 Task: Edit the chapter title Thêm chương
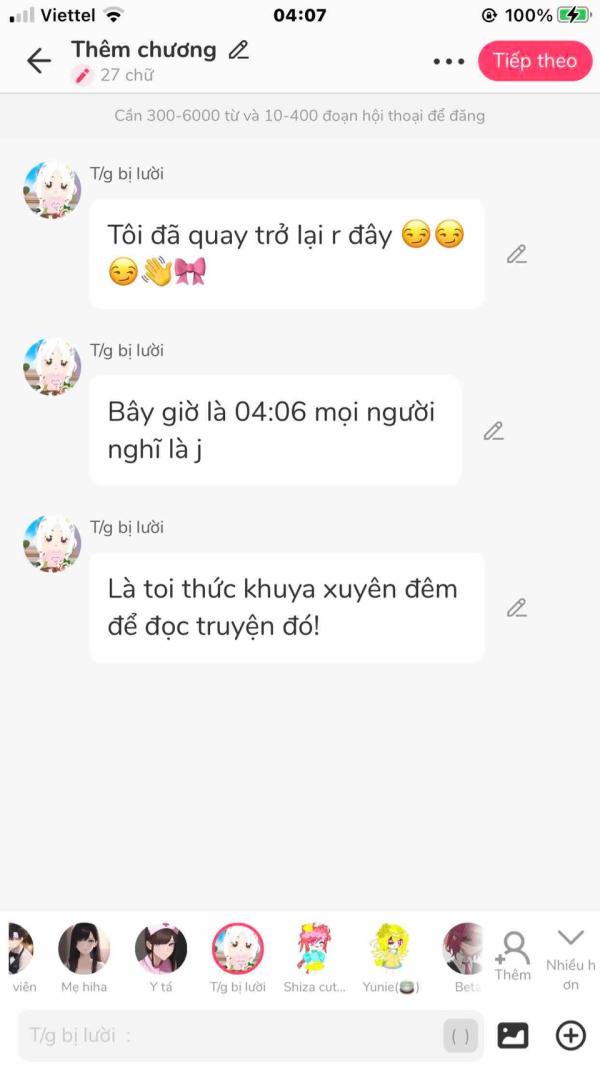pos(238,50)
